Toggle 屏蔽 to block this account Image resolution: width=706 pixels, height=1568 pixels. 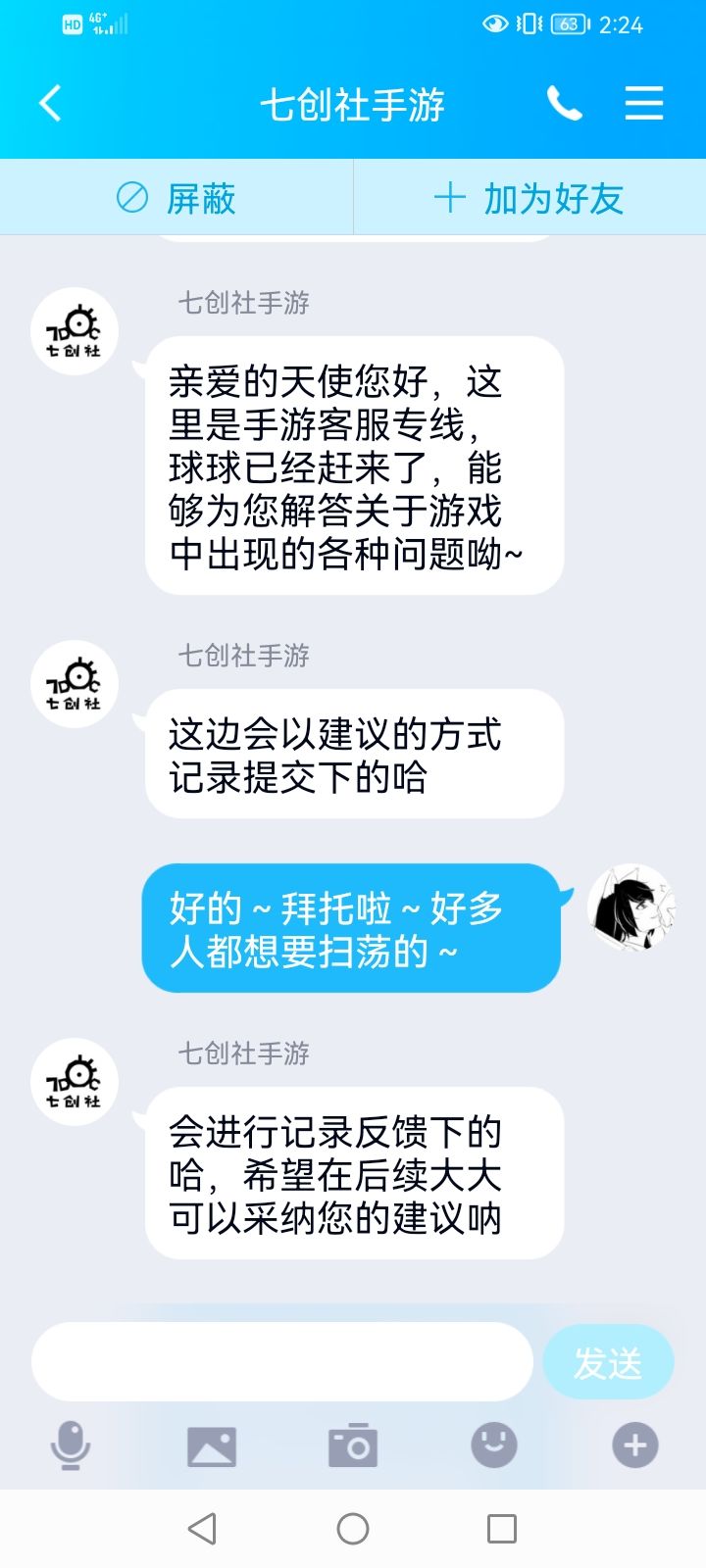176,197
